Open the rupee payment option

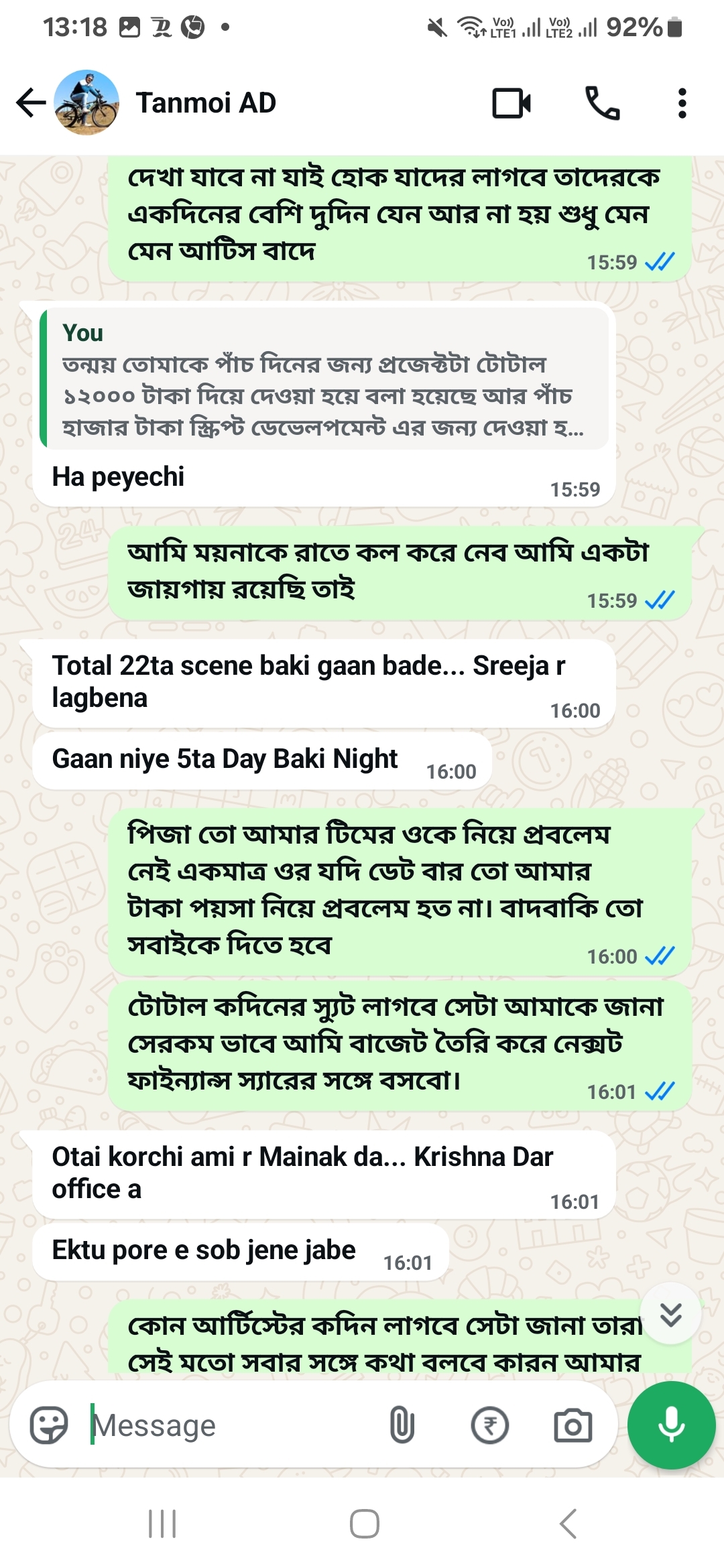[490, 1425]
